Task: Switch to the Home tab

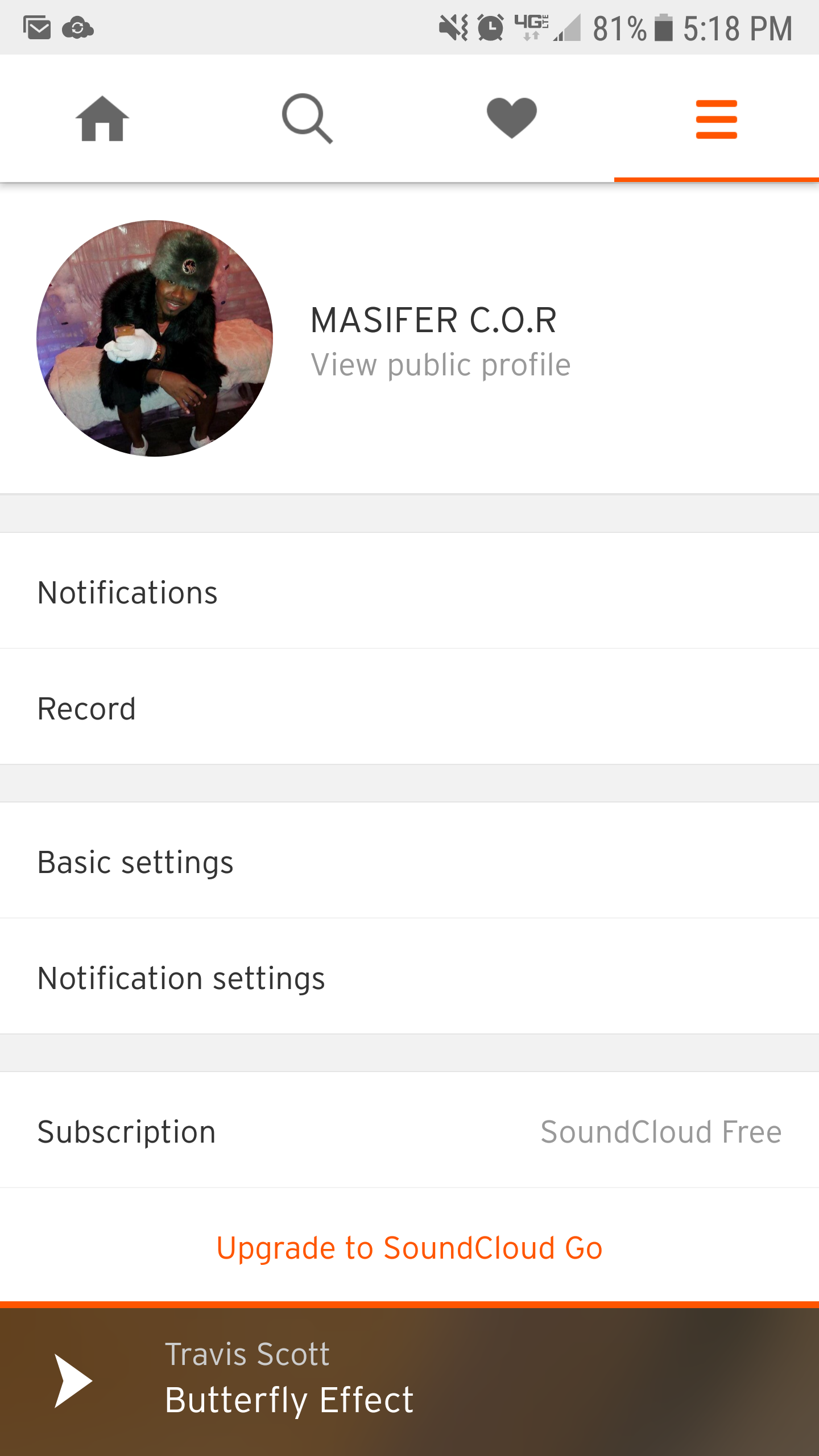Action: tap(102, 118)
